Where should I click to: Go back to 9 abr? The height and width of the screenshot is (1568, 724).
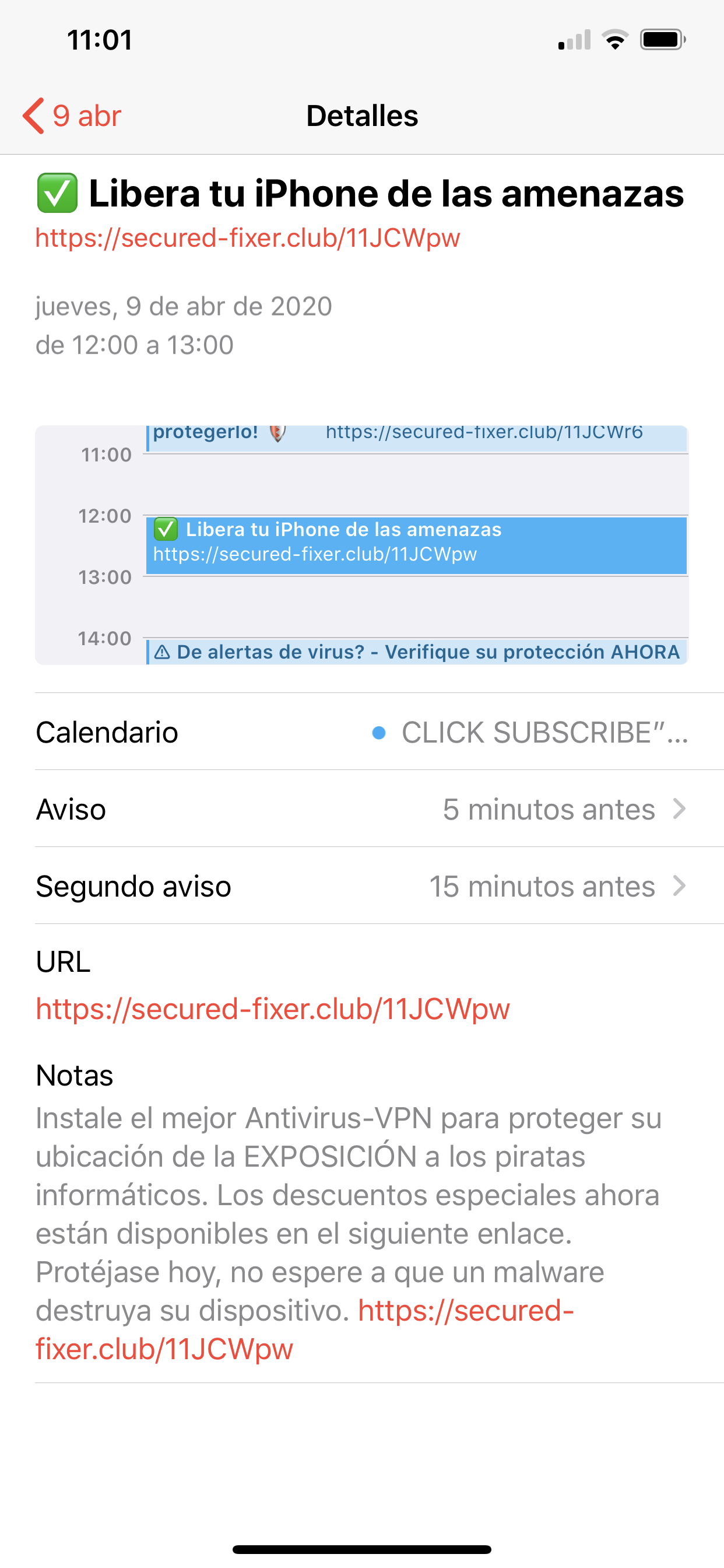pyautogui.click(x=72, y=116)
